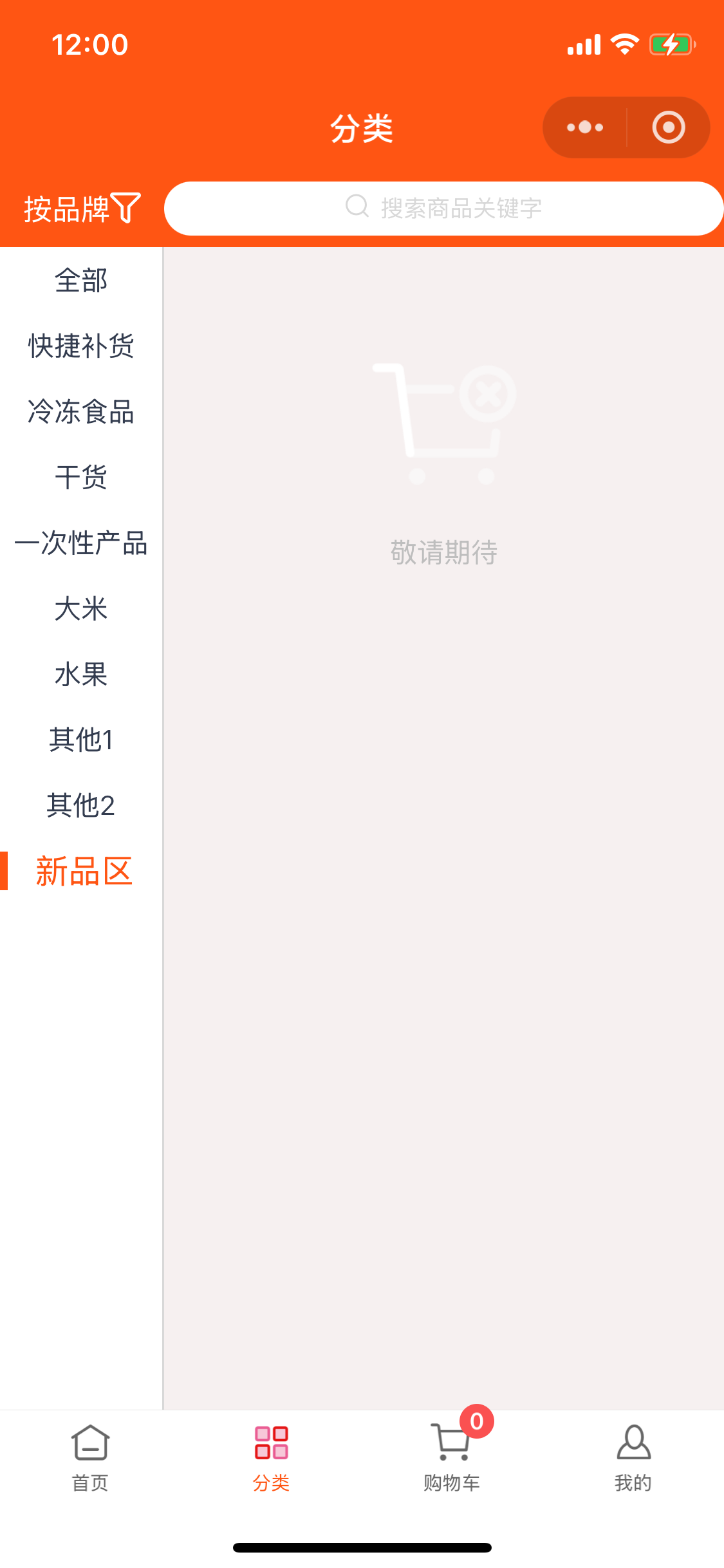Select the 其他1 category
Viewport: 724px width, 1568px height.
81,740
